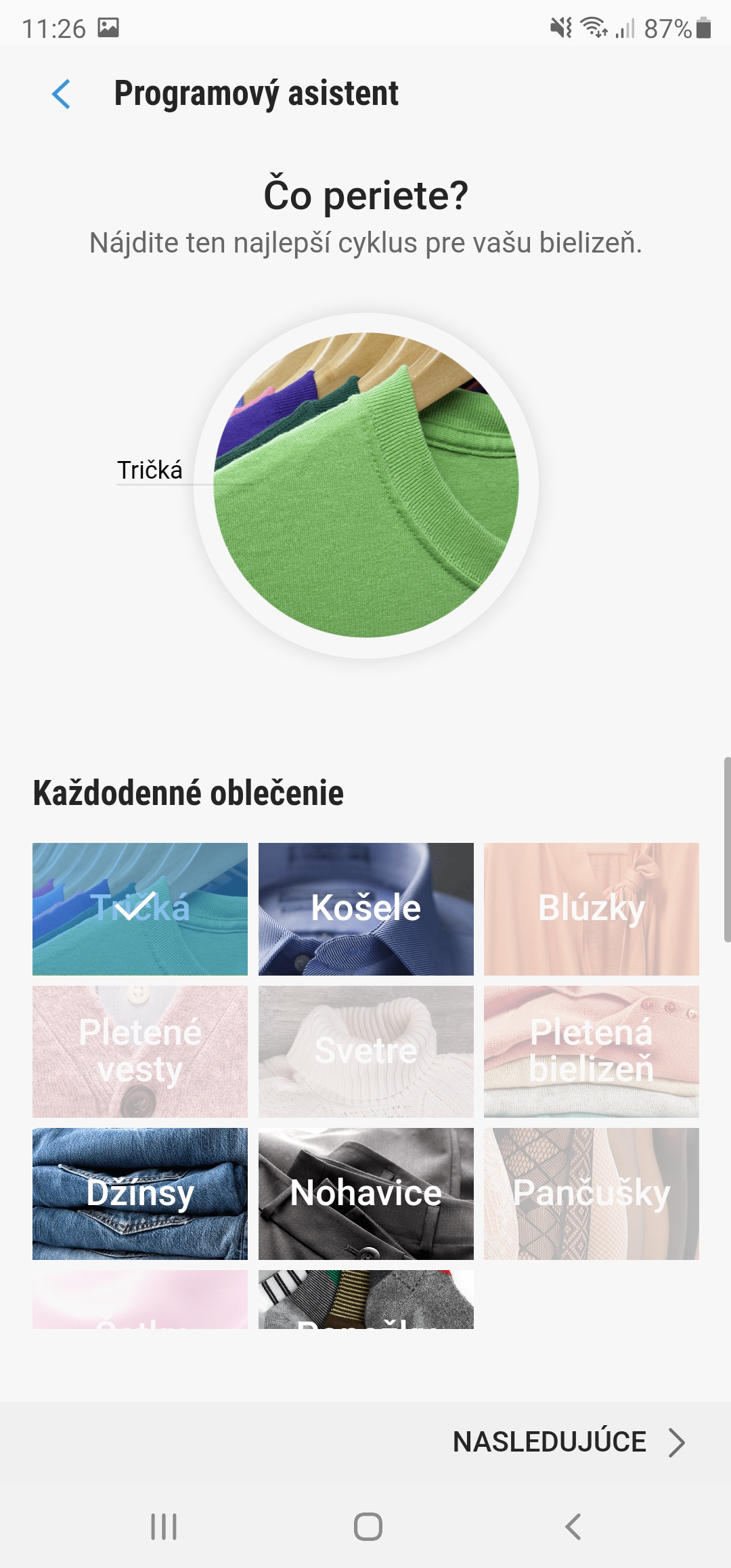This screenshot has height=1568, width=731.
Task: Choose Blúzky as laundry type
Action: pyautogui.click(x=591, y=909)
